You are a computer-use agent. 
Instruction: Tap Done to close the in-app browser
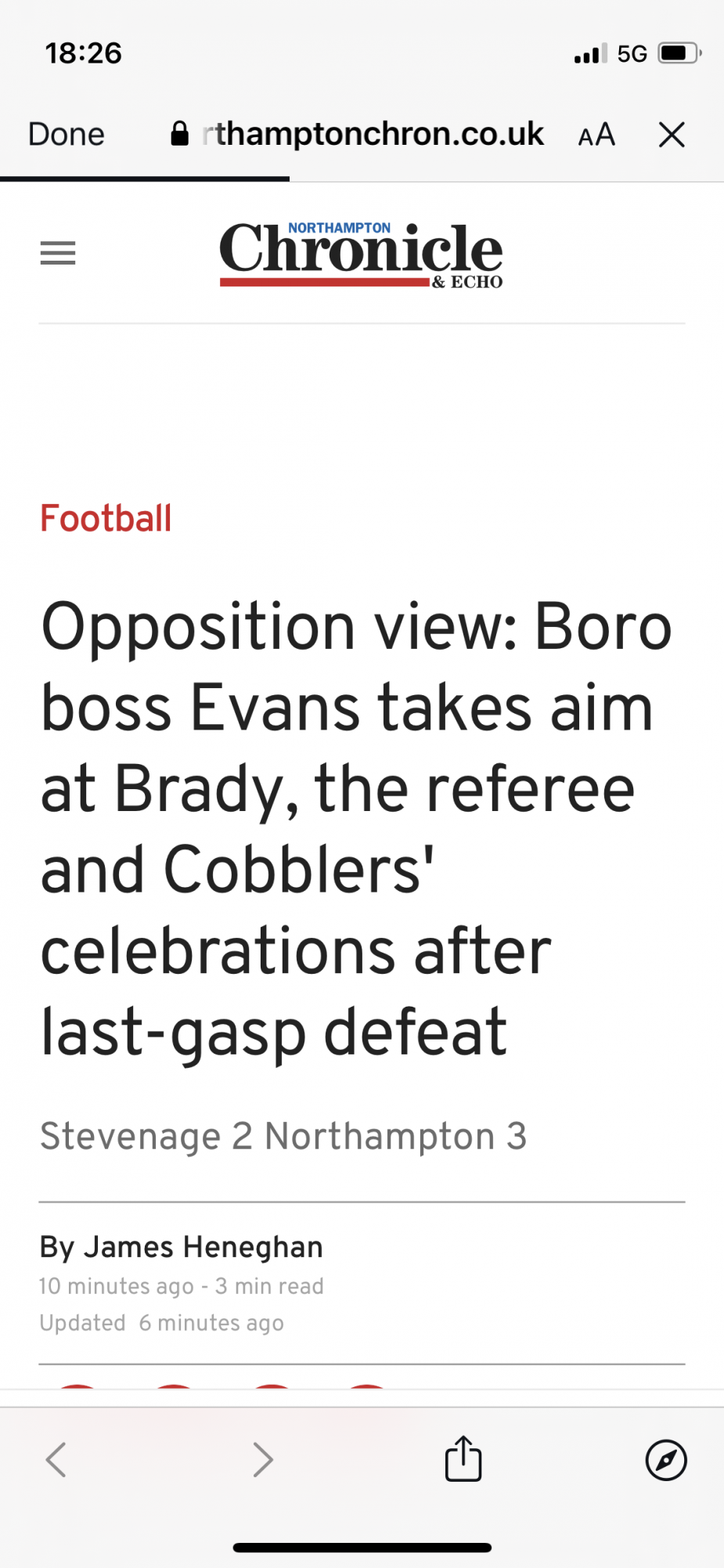click(x=67, y=135)
